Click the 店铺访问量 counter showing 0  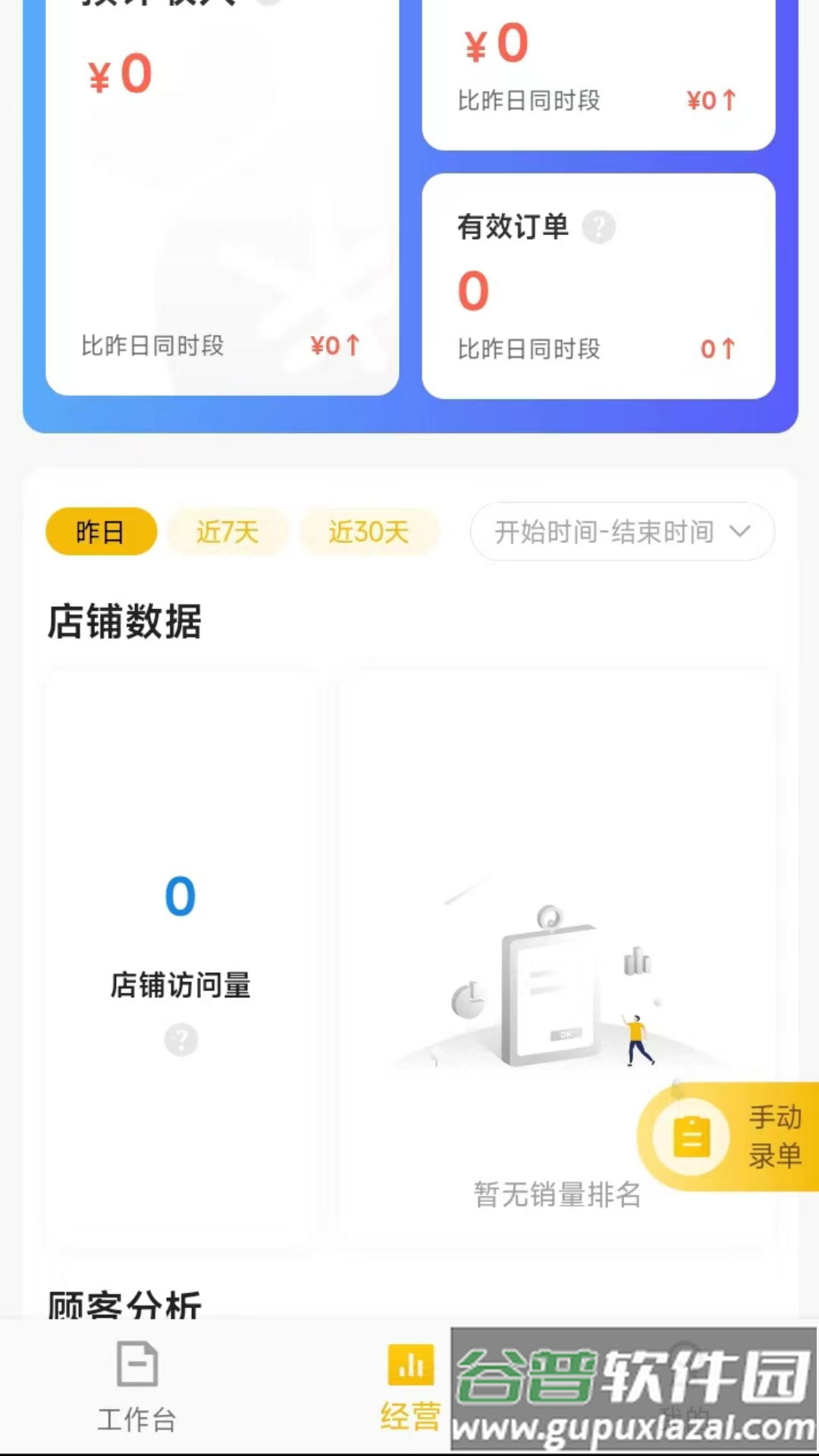coord(180,896)
